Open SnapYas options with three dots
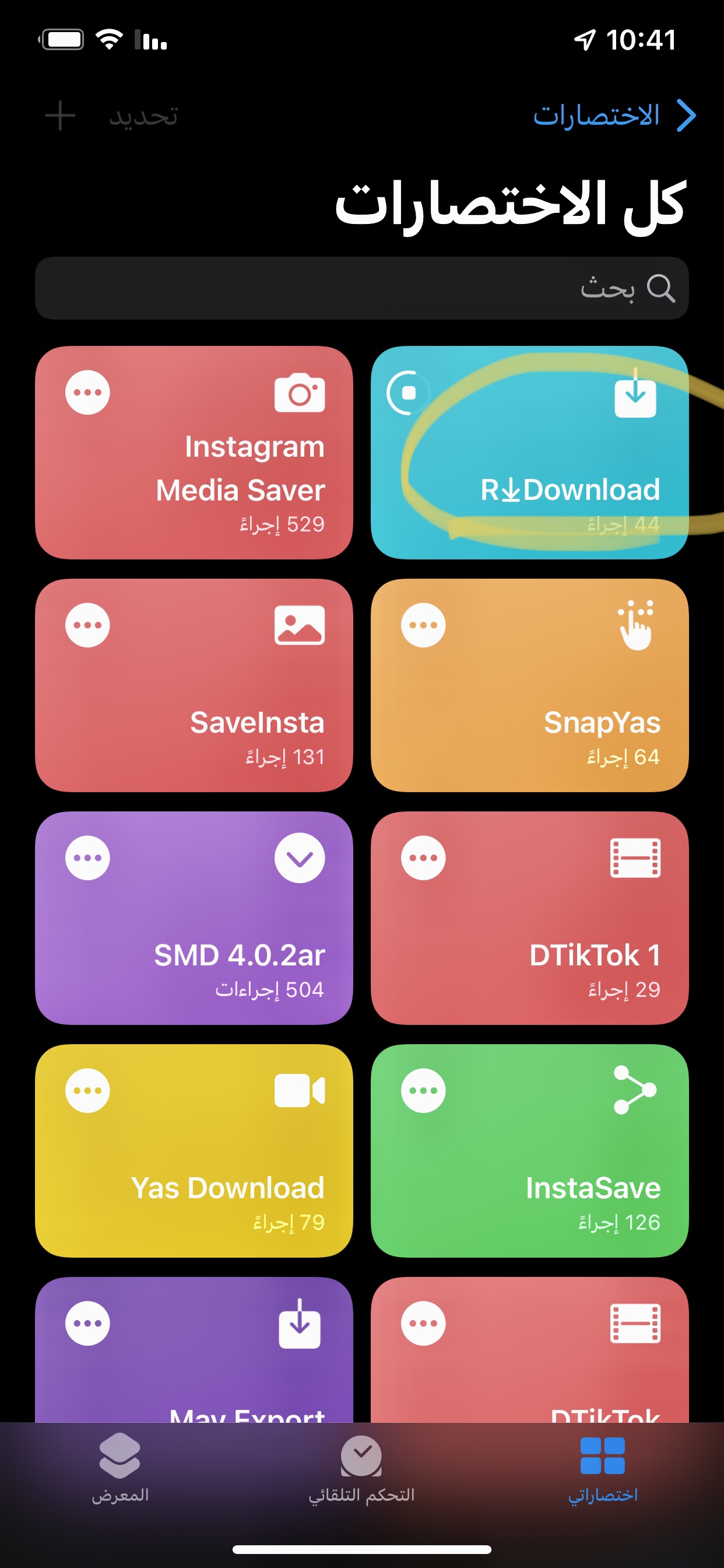Viewport: 724px width, 1568px height. pos(423,625)
